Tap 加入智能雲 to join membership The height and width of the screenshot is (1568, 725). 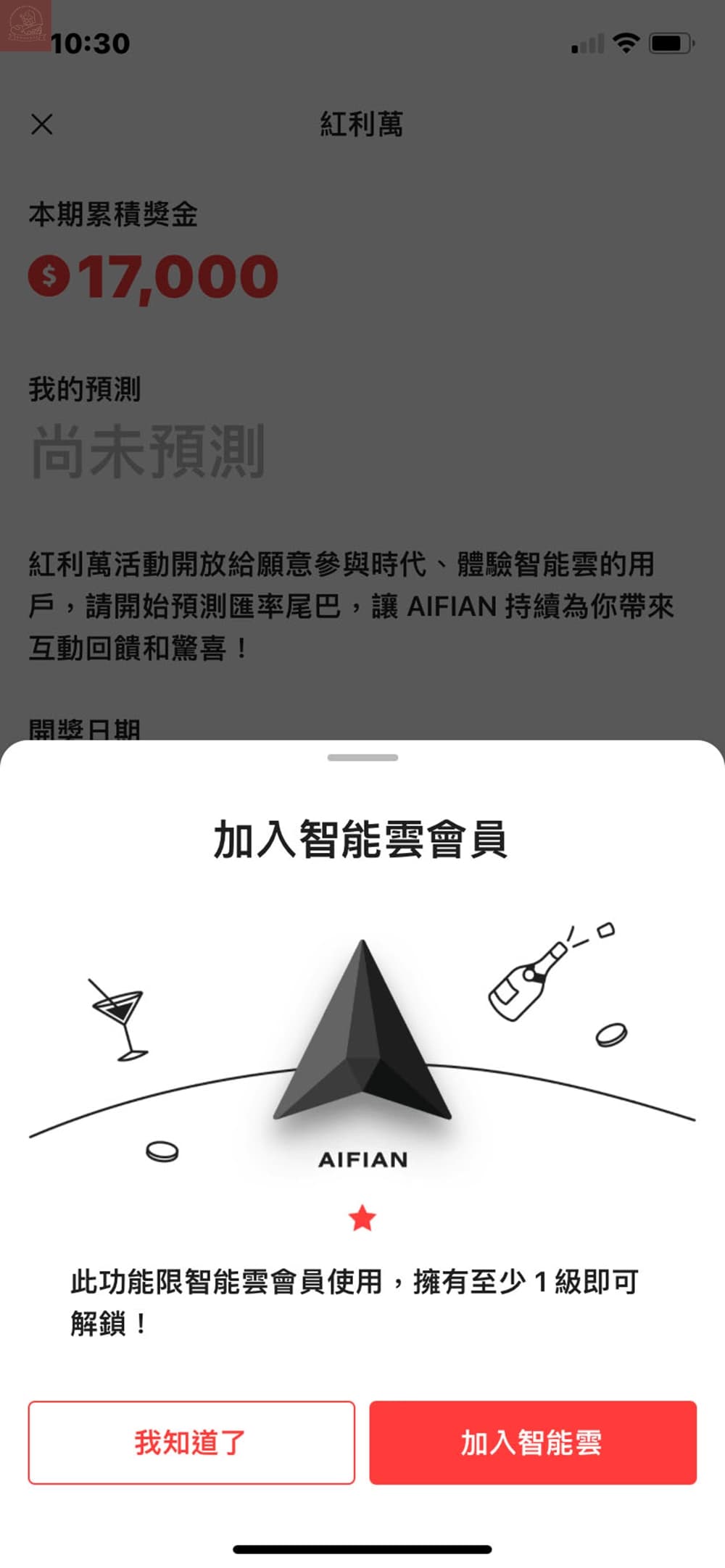pos(533,1443)
